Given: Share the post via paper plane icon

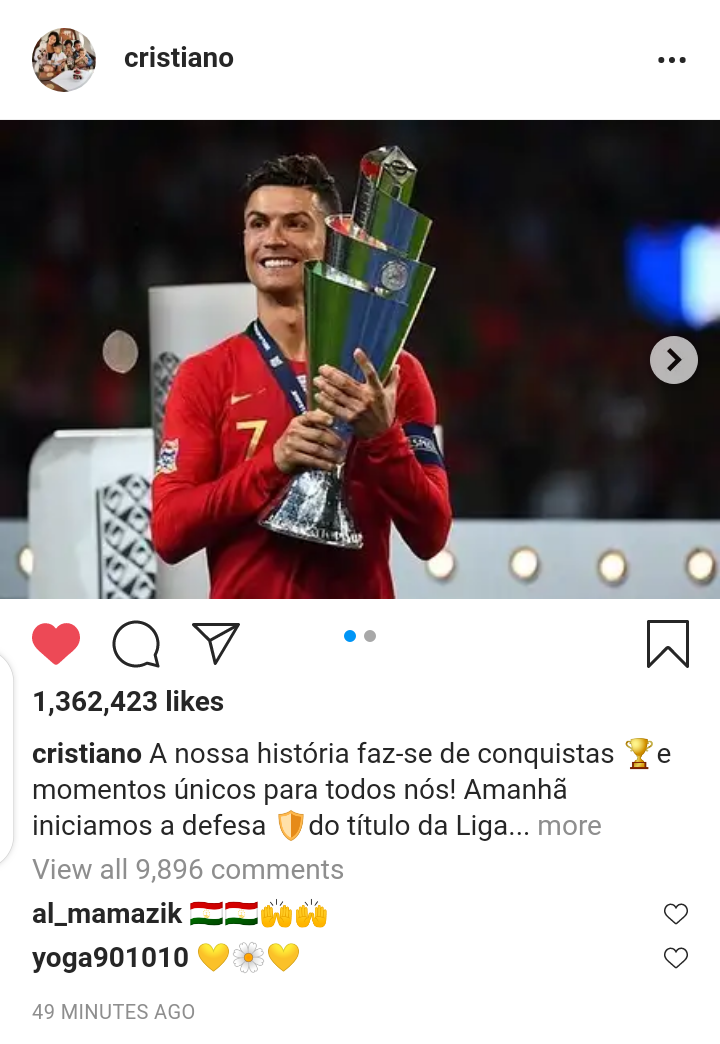Looking at the screenshot, I should [x=216, y=643].
